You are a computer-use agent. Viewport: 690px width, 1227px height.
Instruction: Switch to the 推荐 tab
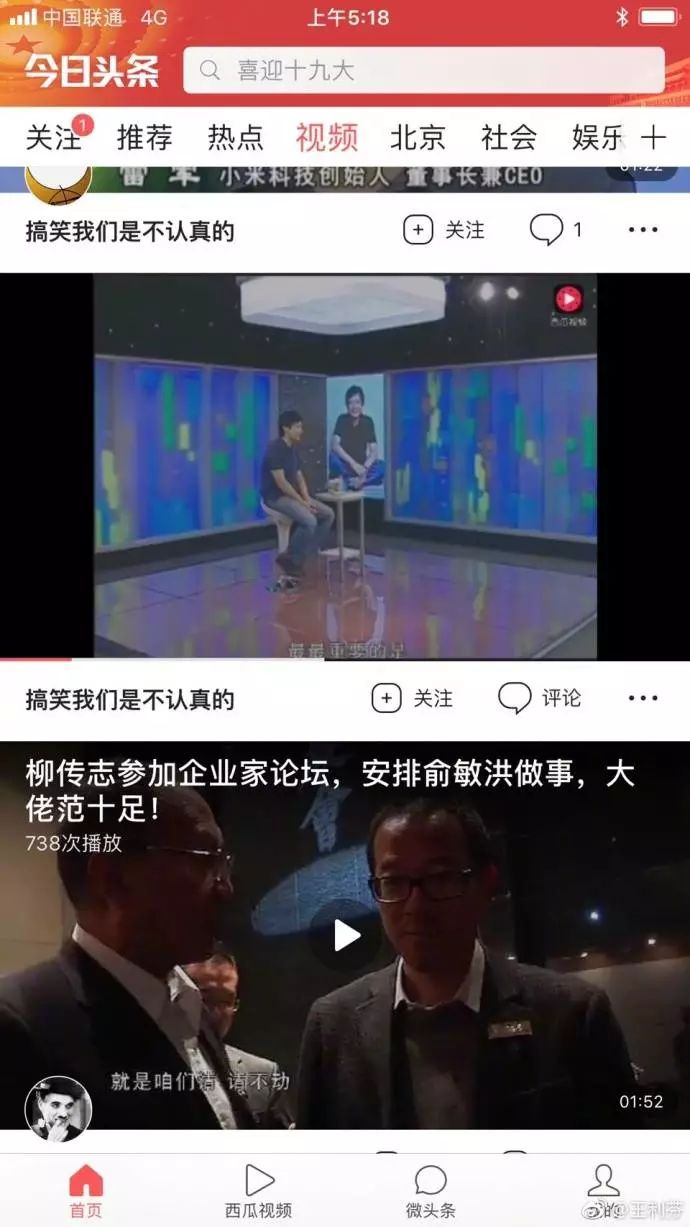click(144, 137)
